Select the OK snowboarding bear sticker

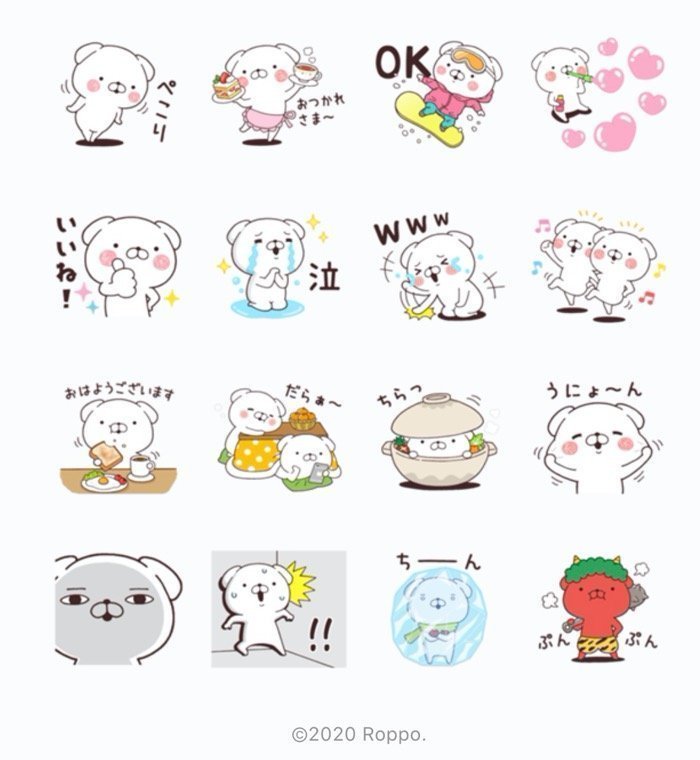click(x=436, y=95)
